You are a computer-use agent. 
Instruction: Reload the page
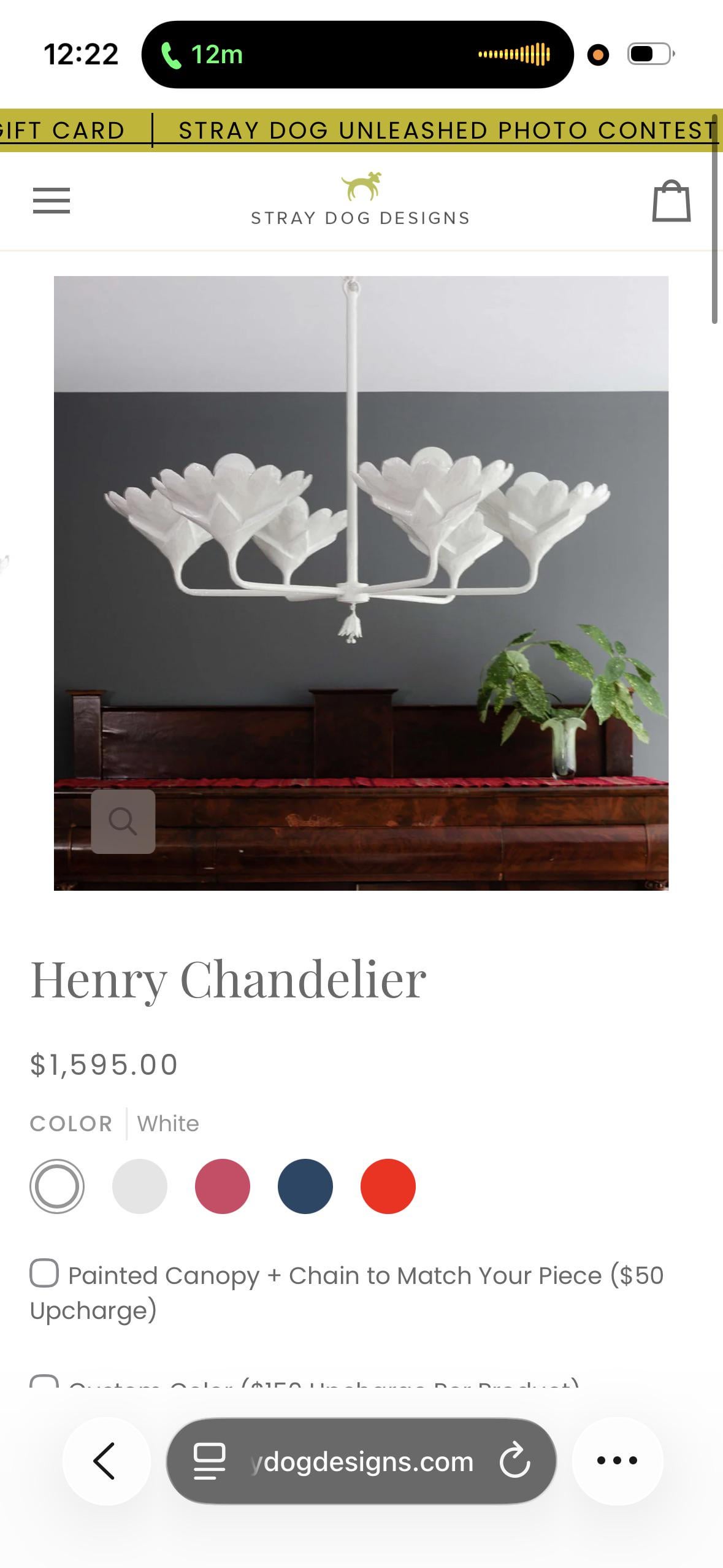[514, 1461]
